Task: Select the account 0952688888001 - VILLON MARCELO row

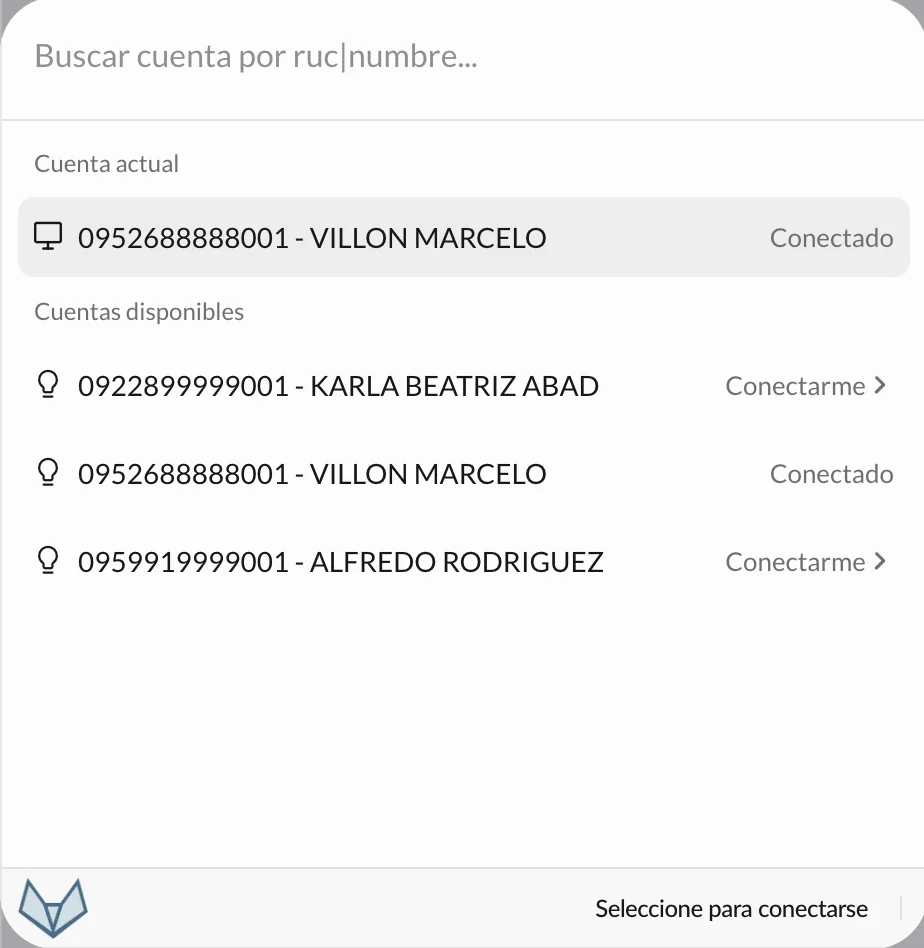Action: tap(310, 237)
